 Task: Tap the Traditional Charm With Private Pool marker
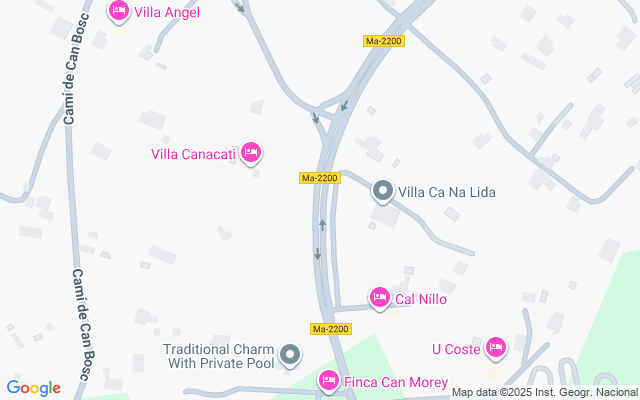click(290, 354)
